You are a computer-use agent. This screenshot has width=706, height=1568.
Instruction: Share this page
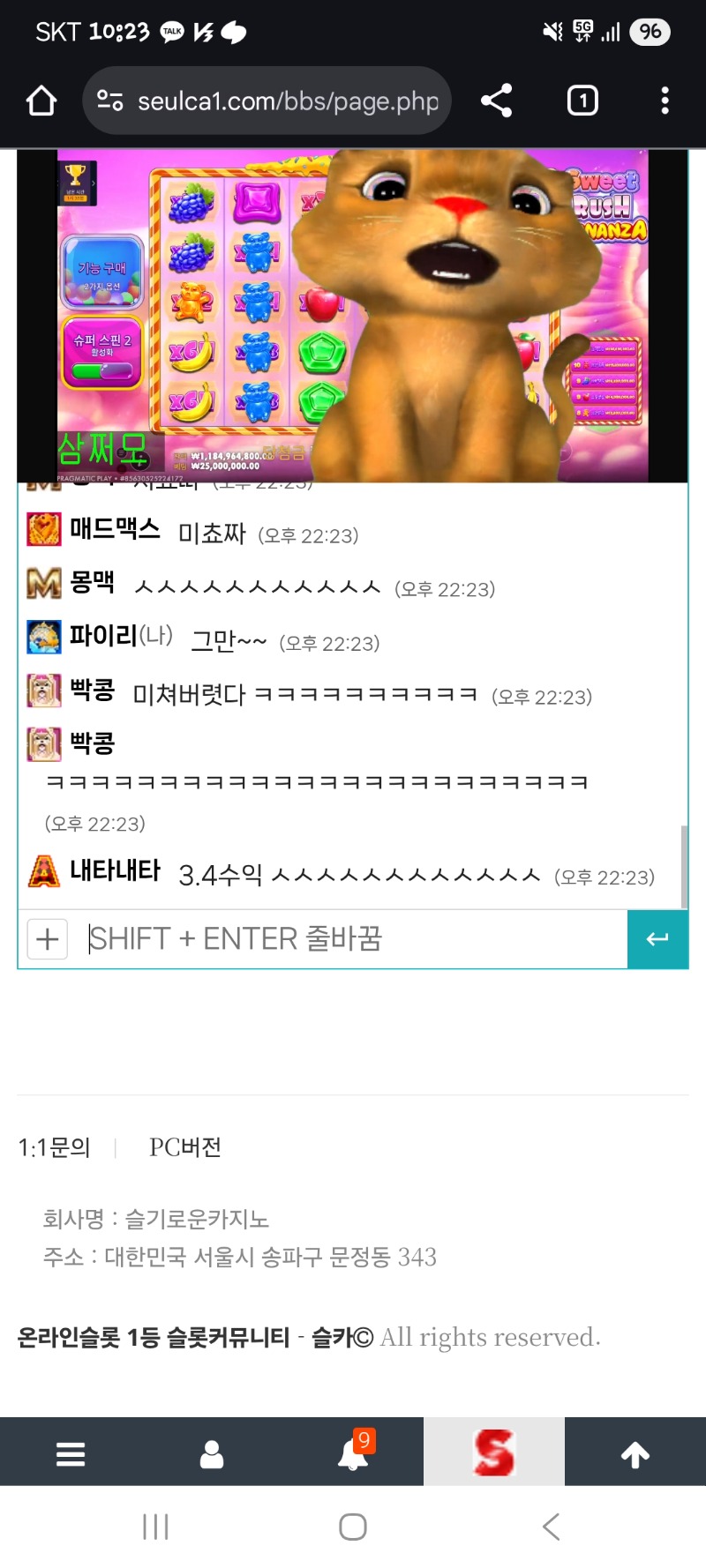(x=497, y=101)
